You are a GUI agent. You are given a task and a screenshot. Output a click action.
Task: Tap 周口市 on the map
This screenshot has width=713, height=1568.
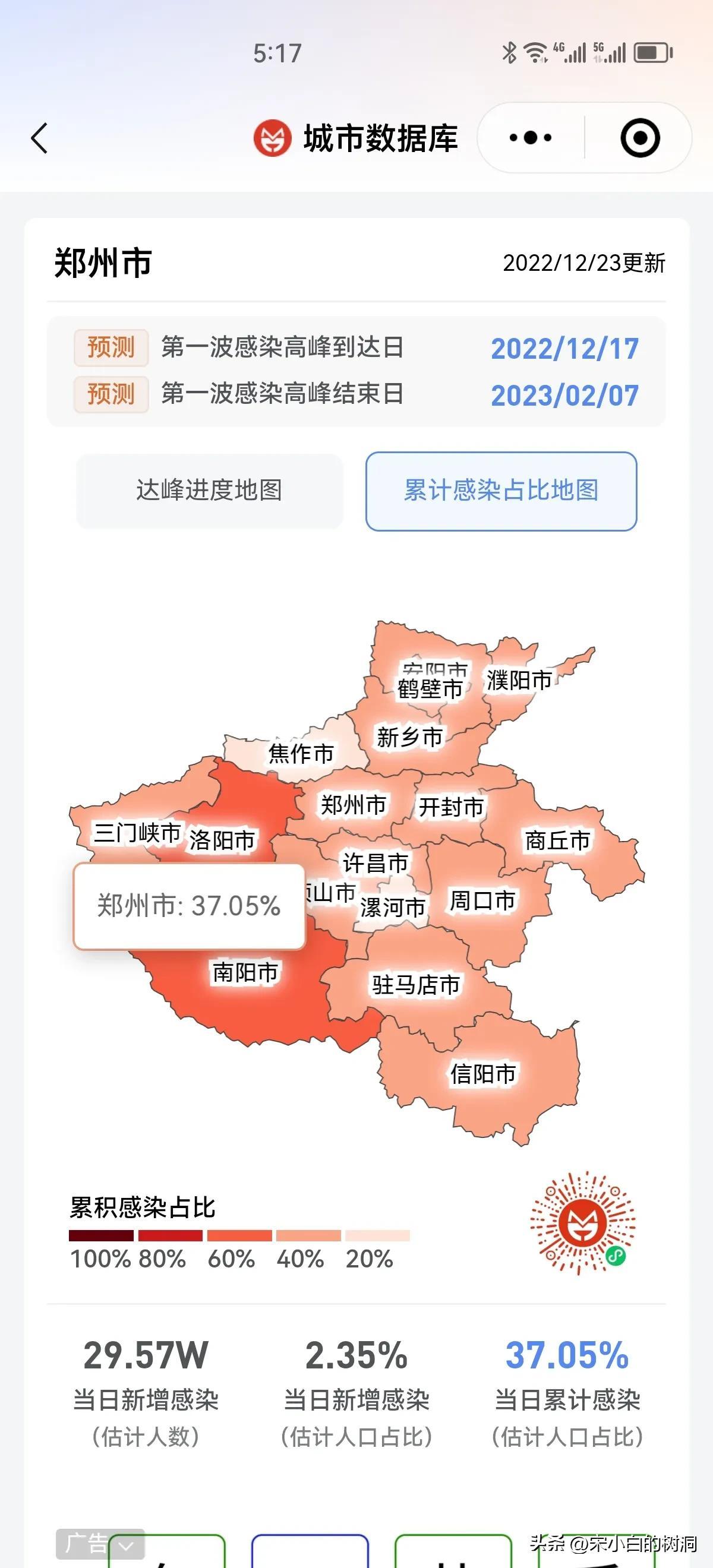[482, 901]
